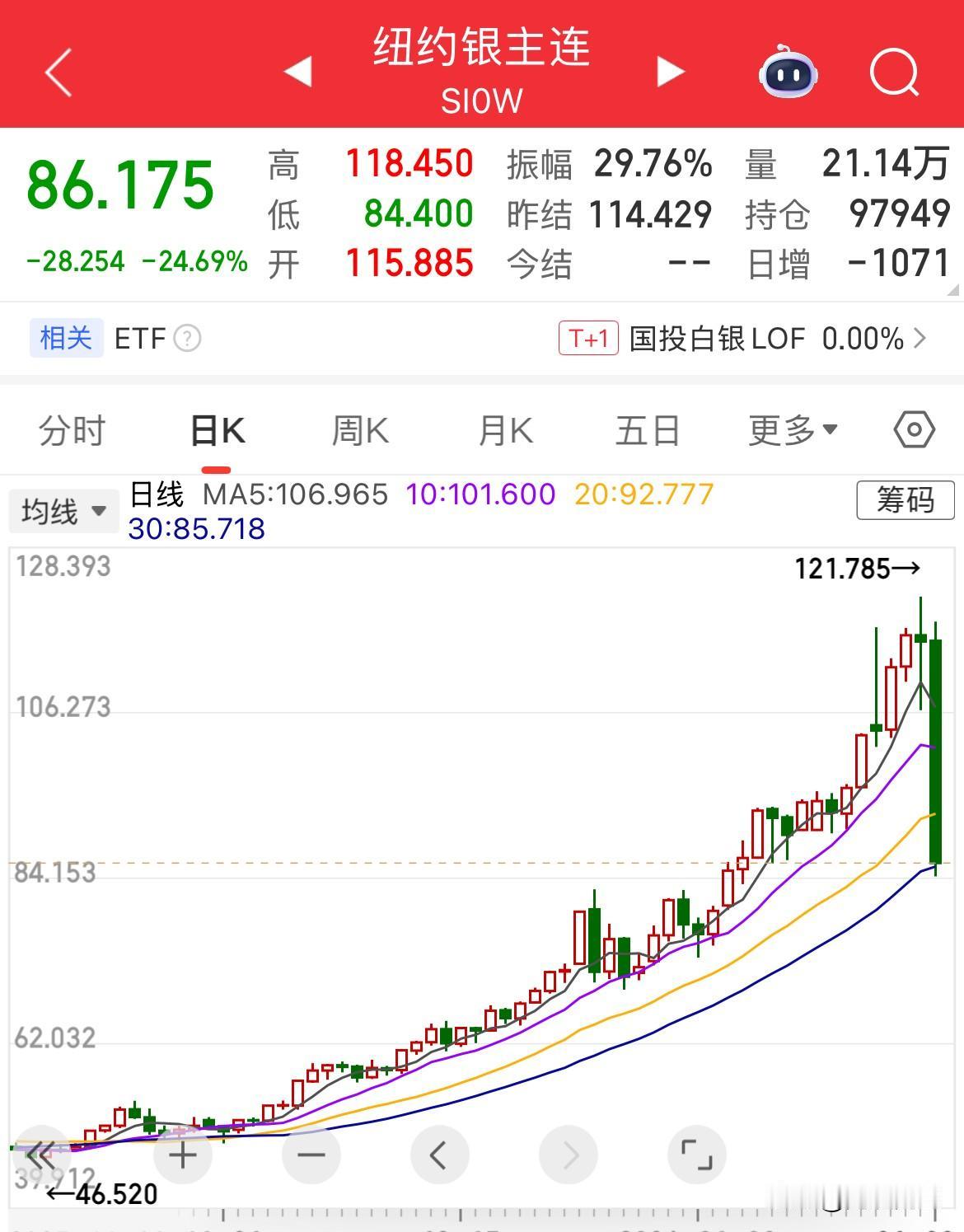Zoom in on the candlestick chart
The width and height of the screenshot is (964, 1232).
tap(181, 1155)
